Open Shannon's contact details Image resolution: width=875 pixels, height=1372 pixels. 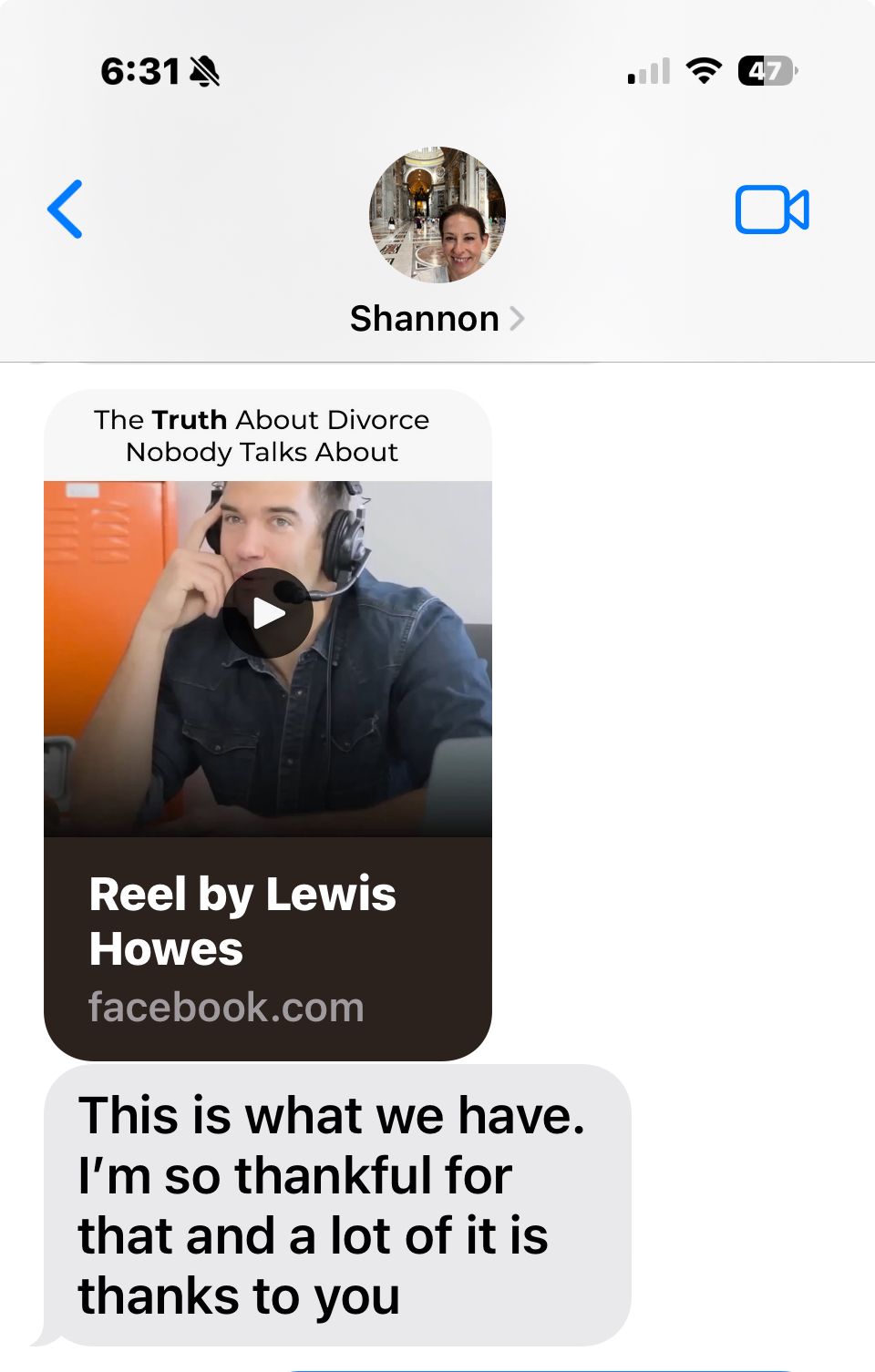(437, 318)
